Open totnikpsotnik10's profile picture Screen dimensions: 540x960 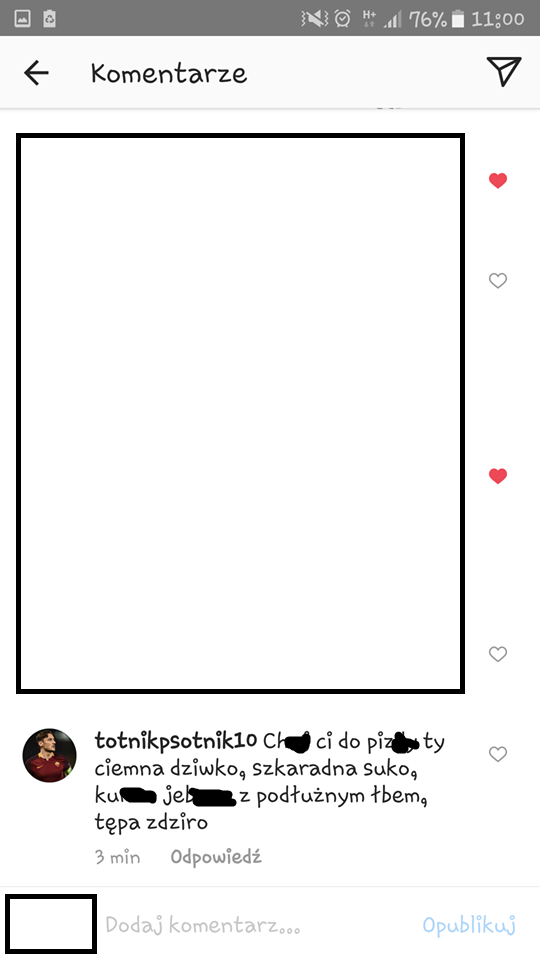50,756
